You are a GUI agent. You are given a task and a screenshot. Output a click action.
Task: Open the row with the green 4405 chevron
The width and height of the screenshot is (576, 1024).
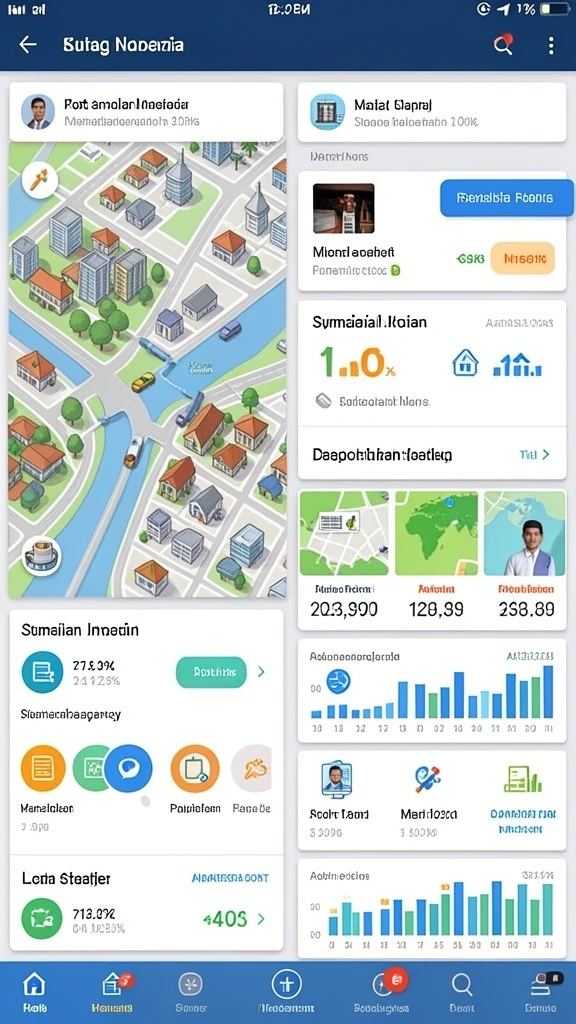tap(146, 919)
